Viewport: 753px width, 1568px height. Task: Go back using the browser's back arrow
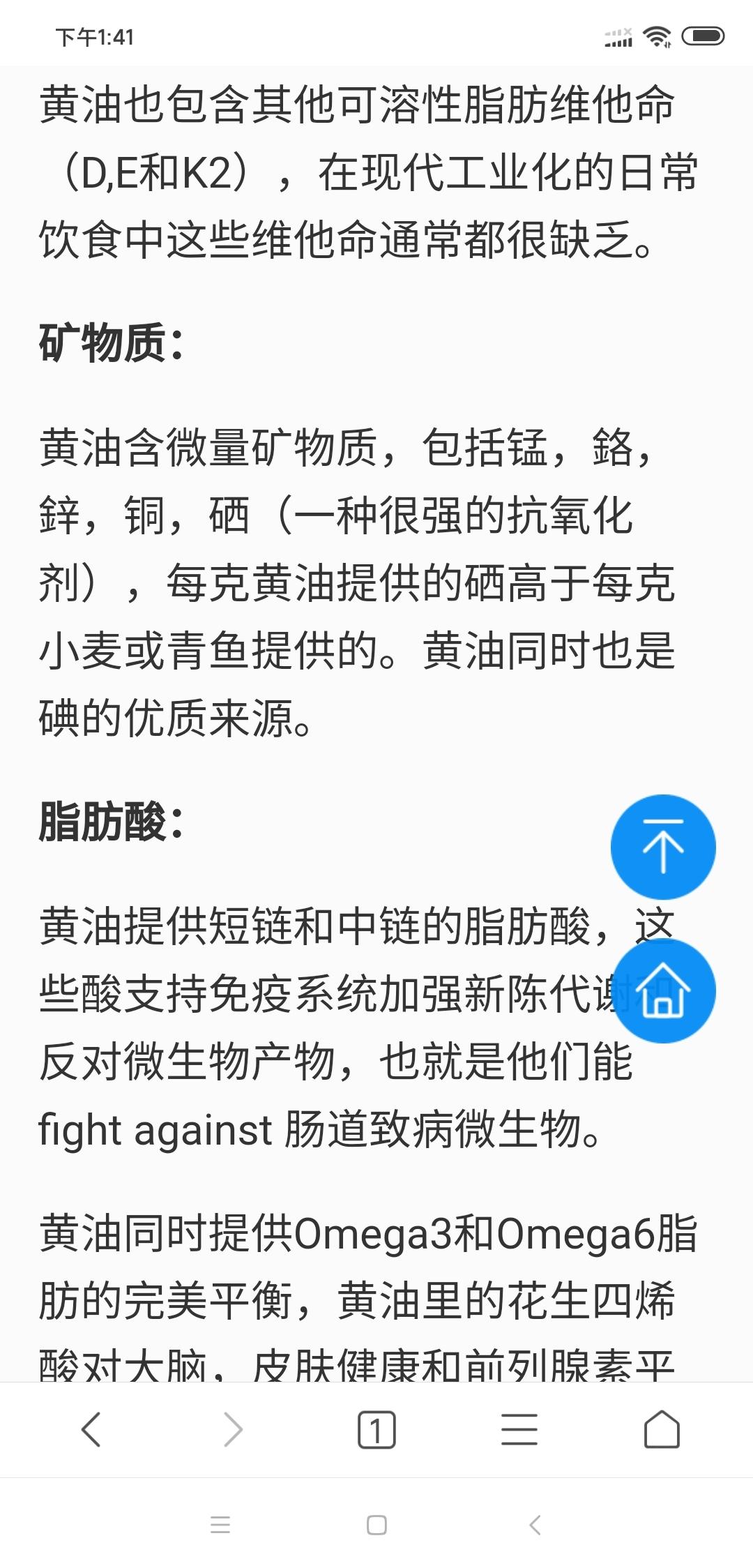coord(91,1429)
